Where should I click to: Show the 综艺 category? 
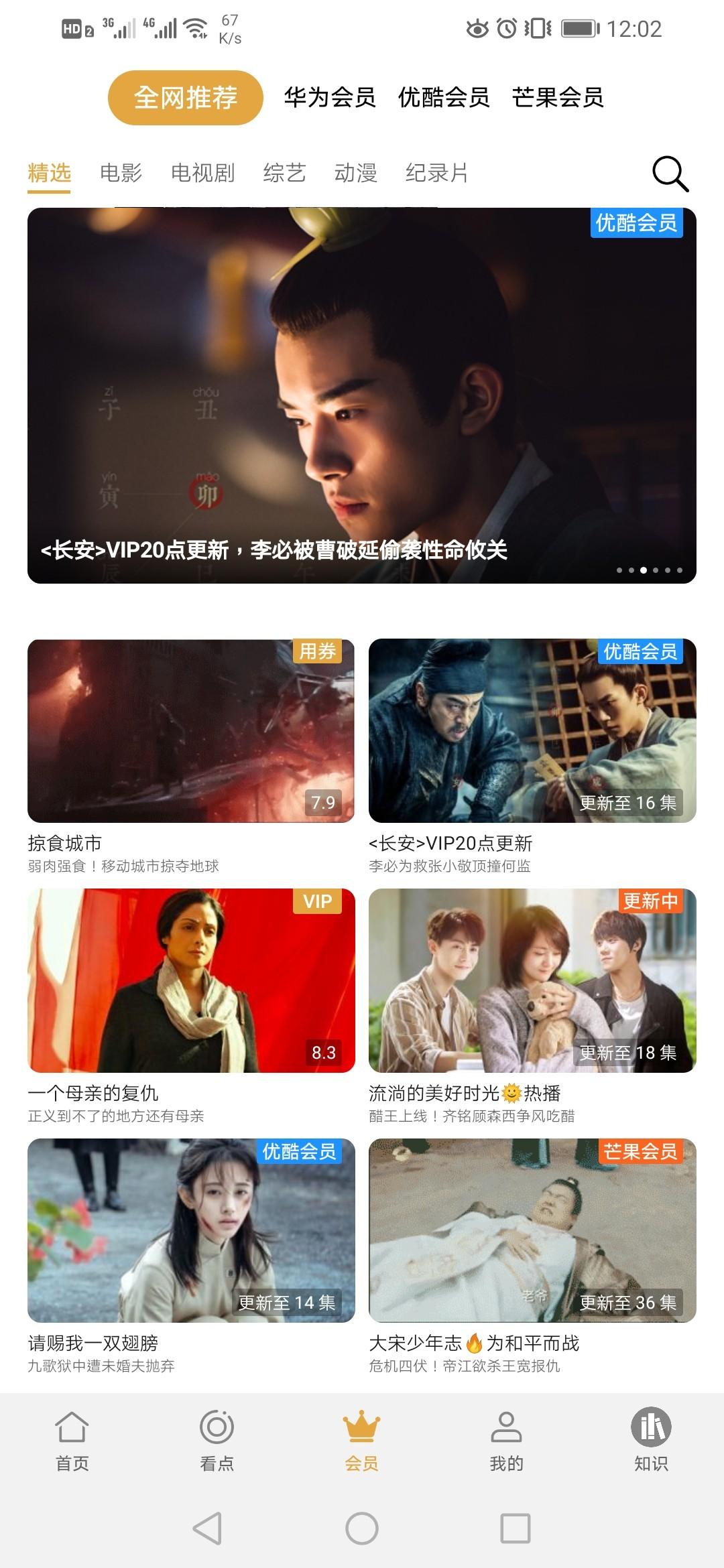(x=284, y=173)
